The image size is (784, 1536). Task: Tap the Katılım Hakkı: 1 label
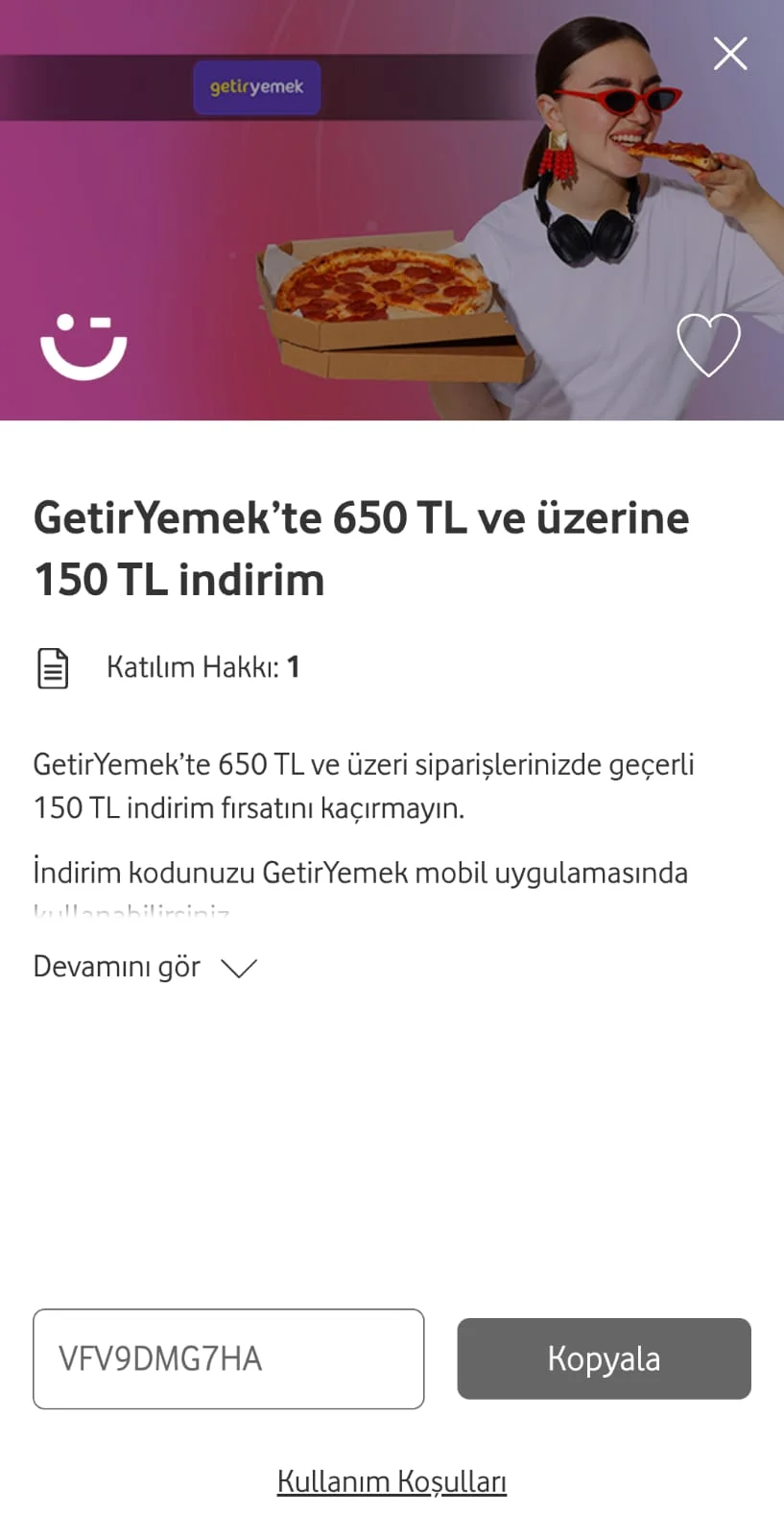(x=203, y=666)
